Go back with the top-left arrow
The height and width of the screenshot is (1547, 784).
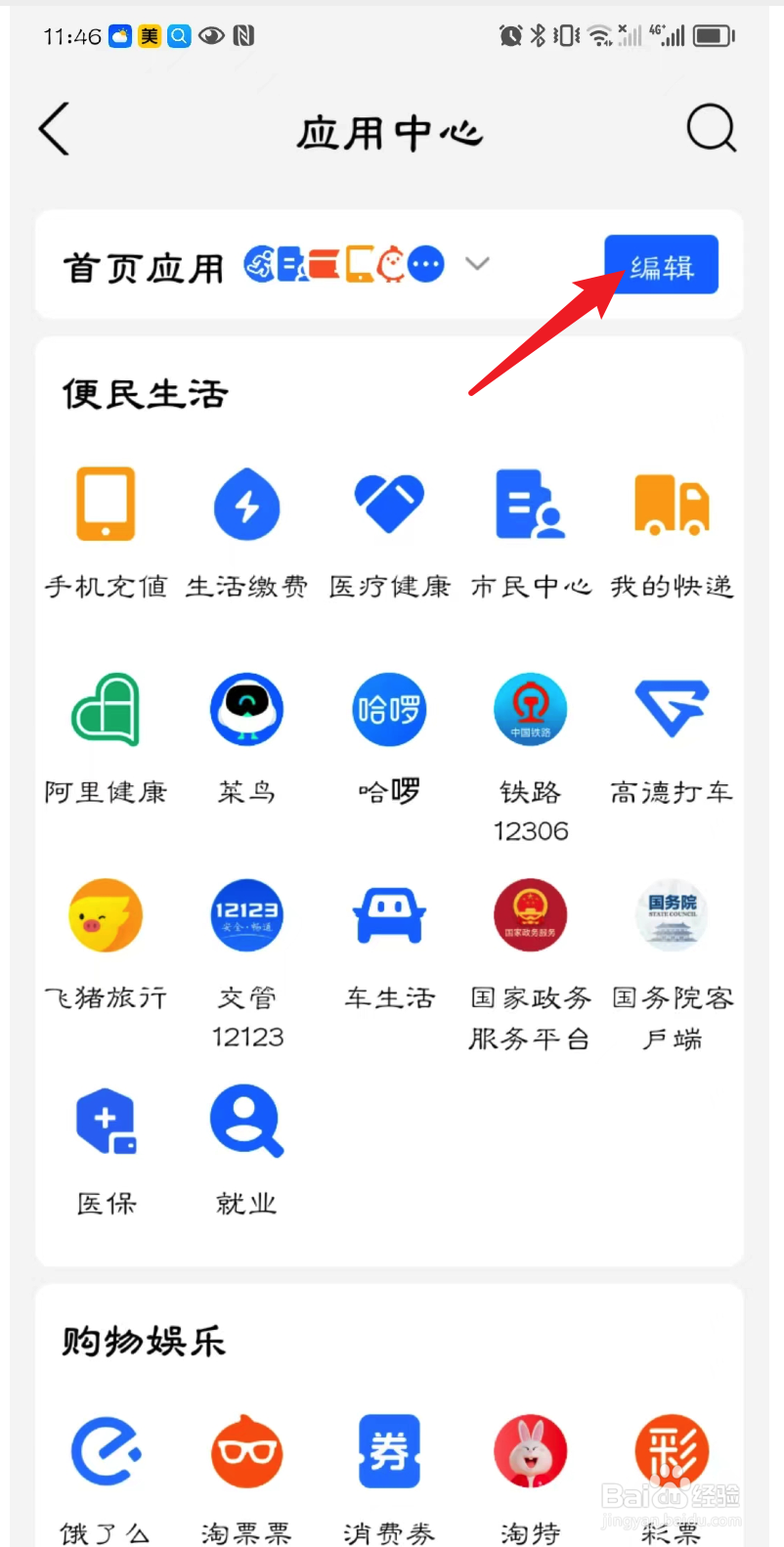coord(55,129)
